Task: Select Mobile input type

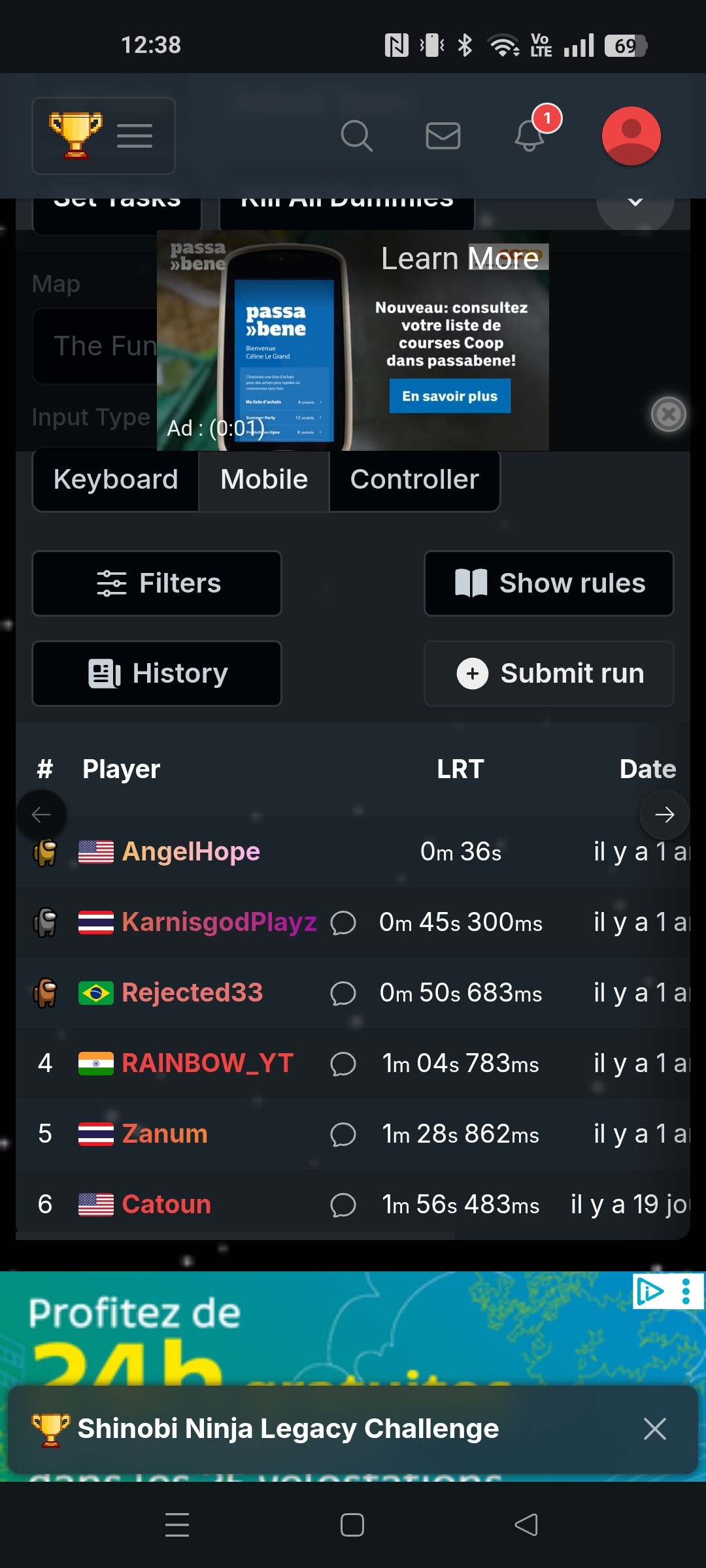Action: pos(264,480)
